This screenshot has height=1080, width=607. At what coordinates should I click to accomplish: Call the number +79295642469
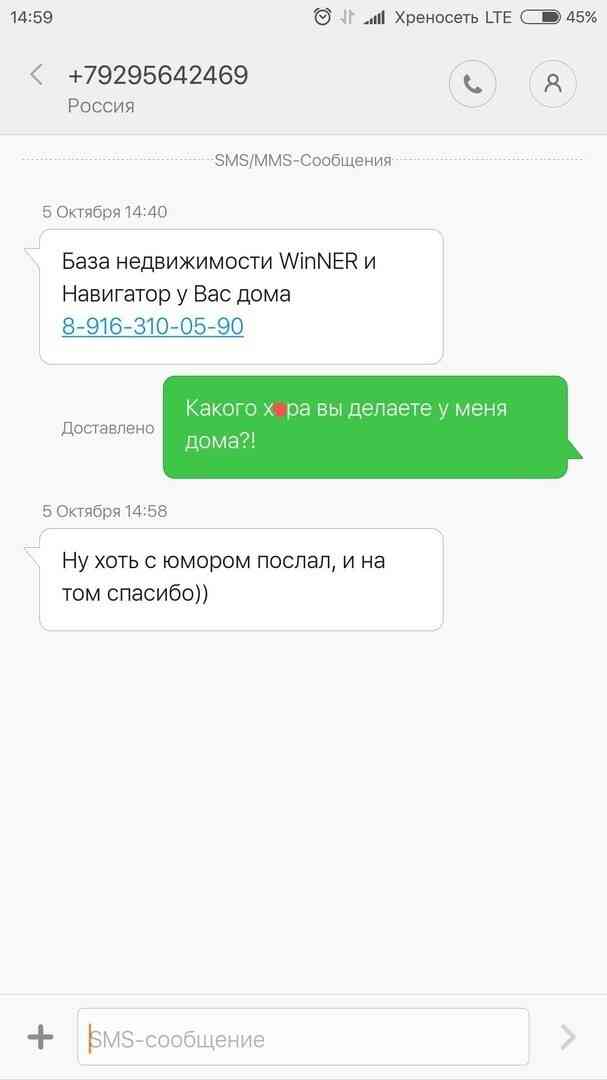click(x=472, y=84)
